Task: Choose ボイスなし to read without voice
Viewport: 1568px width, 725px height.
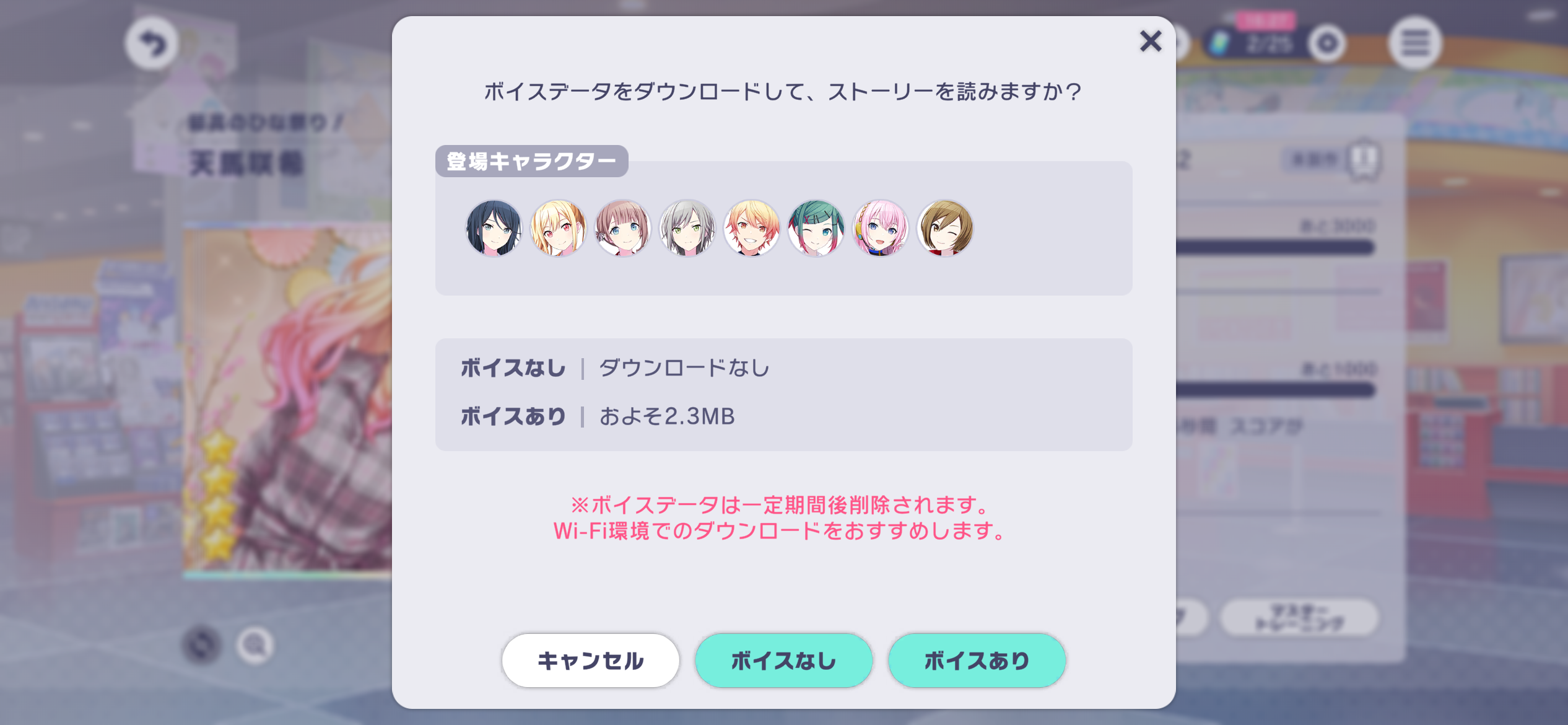Action: pyautogui.click(x=783, y=661)
